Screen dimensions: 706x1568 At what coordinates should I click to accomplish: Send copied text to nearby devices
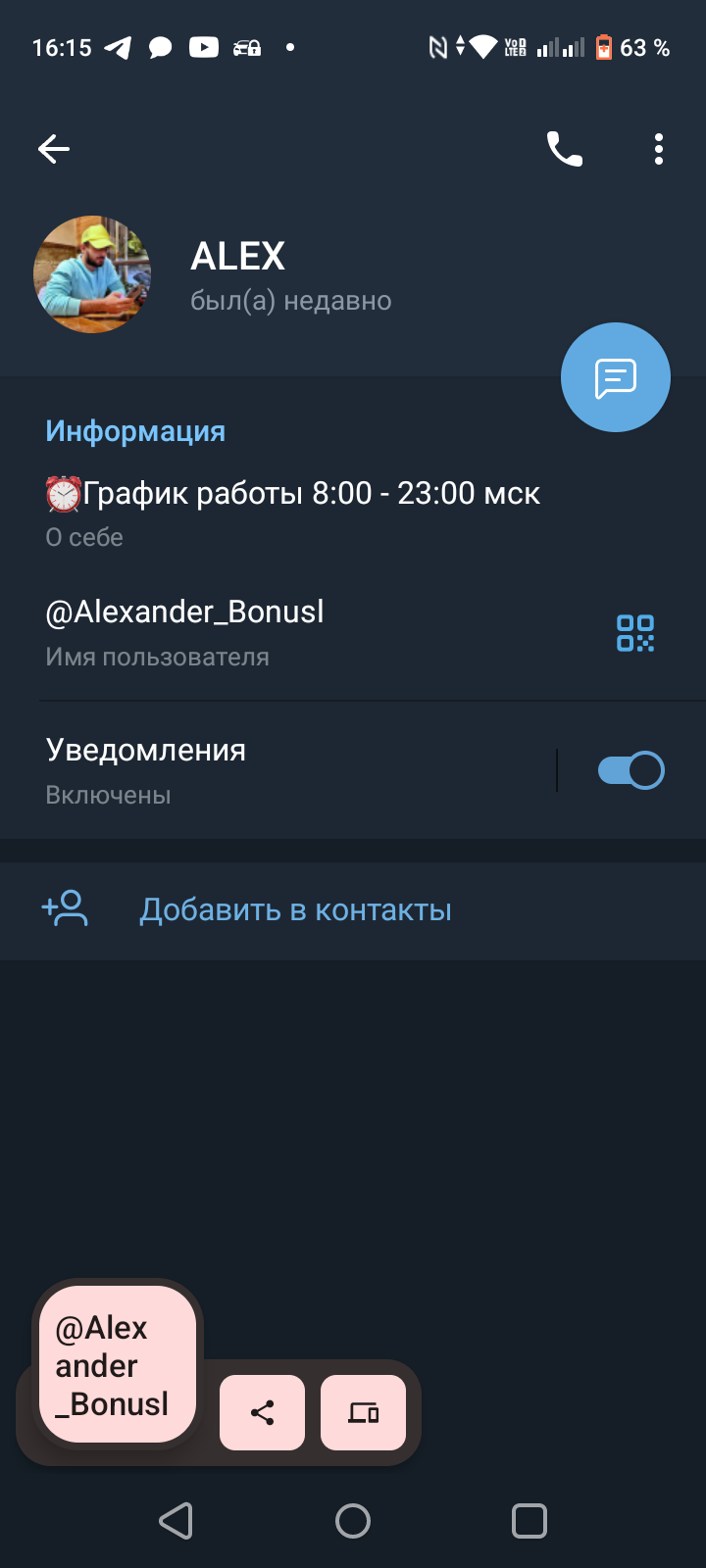363,1412
